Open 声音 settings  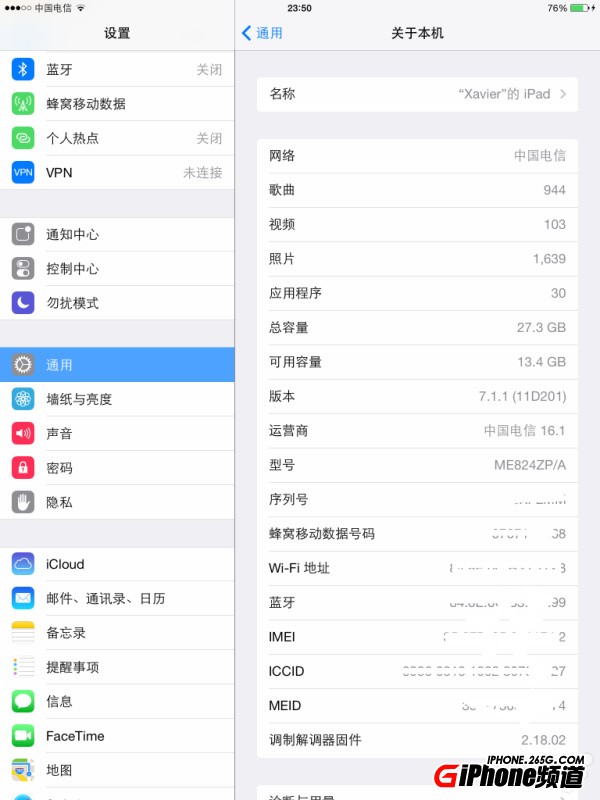point(117,433)
